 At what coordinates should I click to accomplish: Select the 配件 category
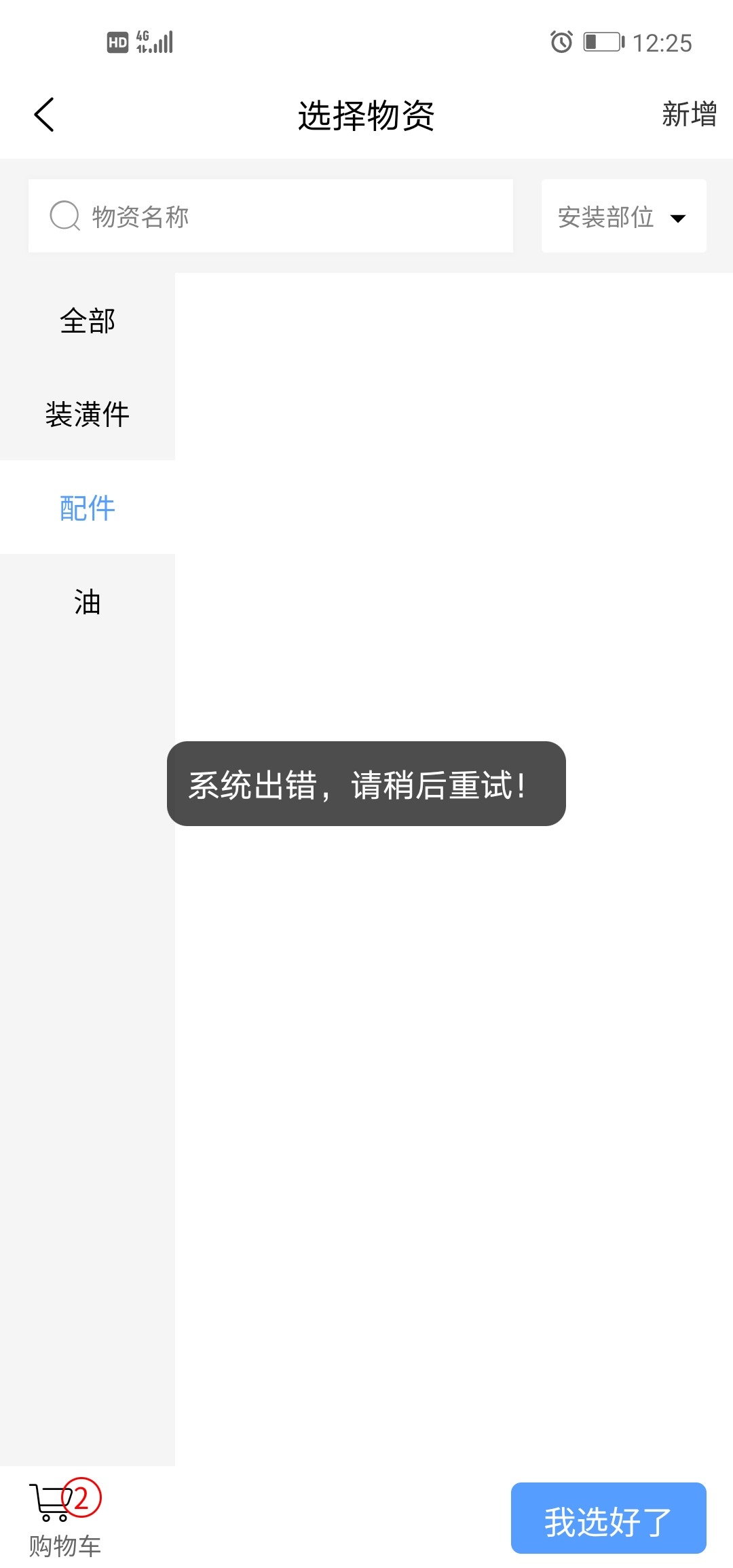(88, 508)
